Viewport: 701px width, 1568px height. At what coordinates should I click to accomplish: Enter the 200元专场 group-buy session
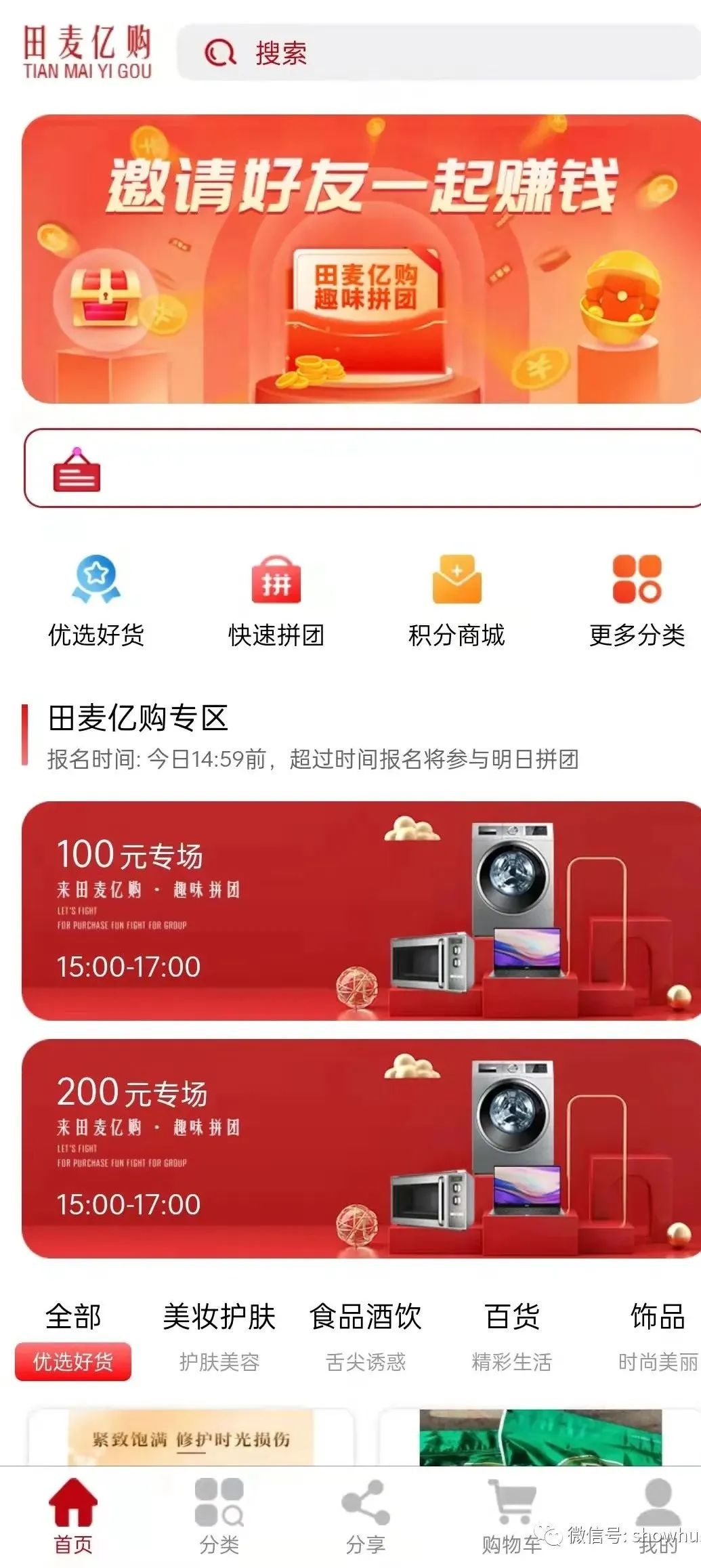[360, 1148]
